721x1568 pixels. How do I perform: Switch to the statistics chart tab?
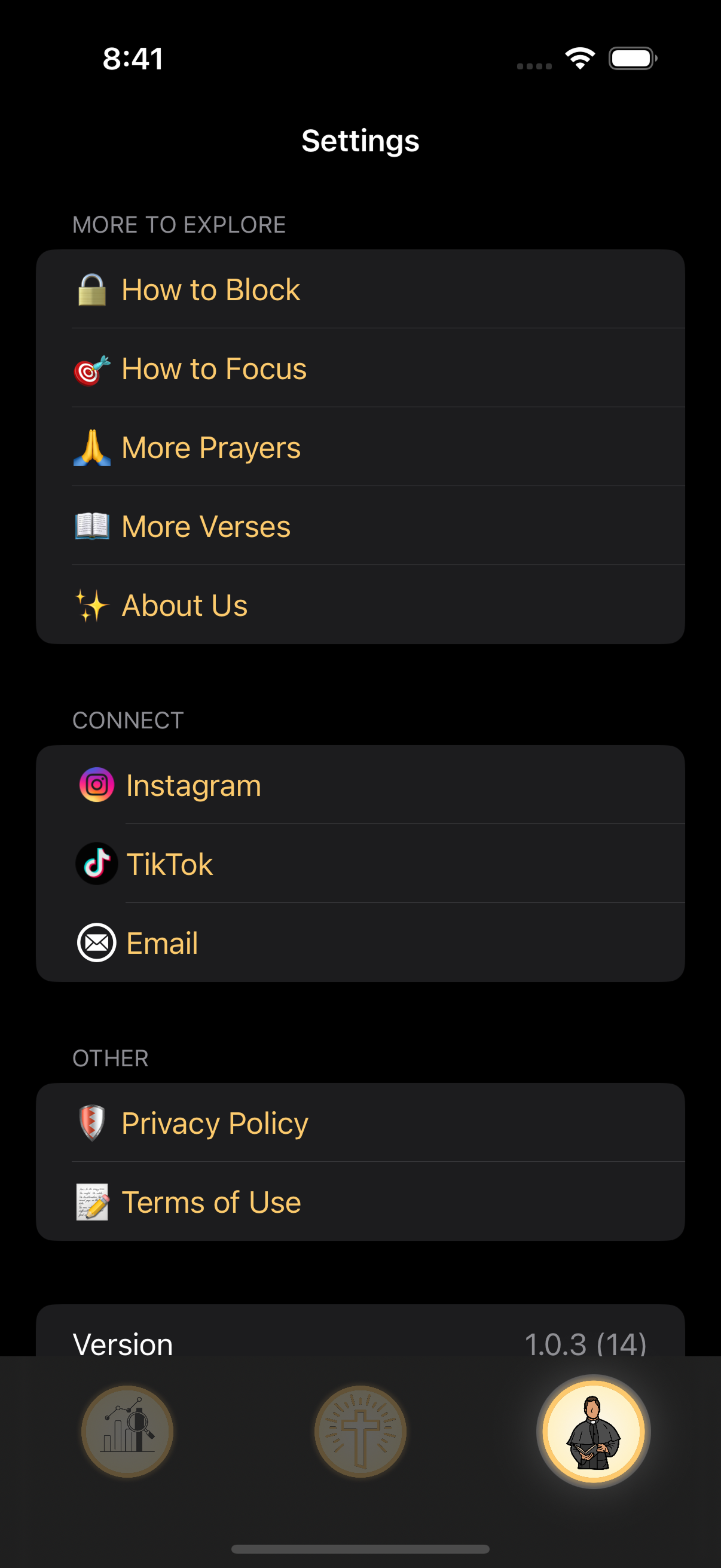(127, 1432)
